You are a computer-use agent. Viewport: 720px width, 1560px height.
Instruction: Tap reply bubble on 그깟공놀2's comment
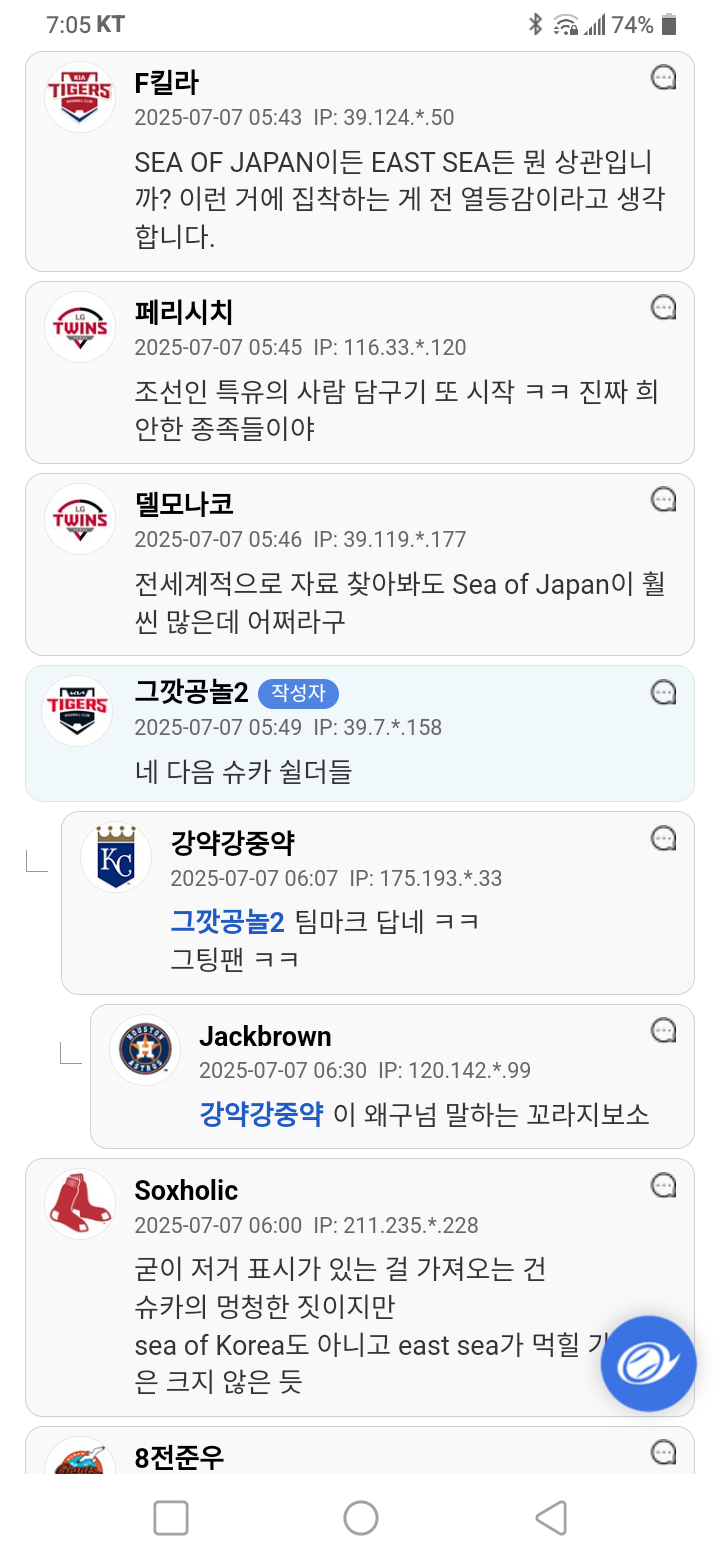(x=664, y=692)
